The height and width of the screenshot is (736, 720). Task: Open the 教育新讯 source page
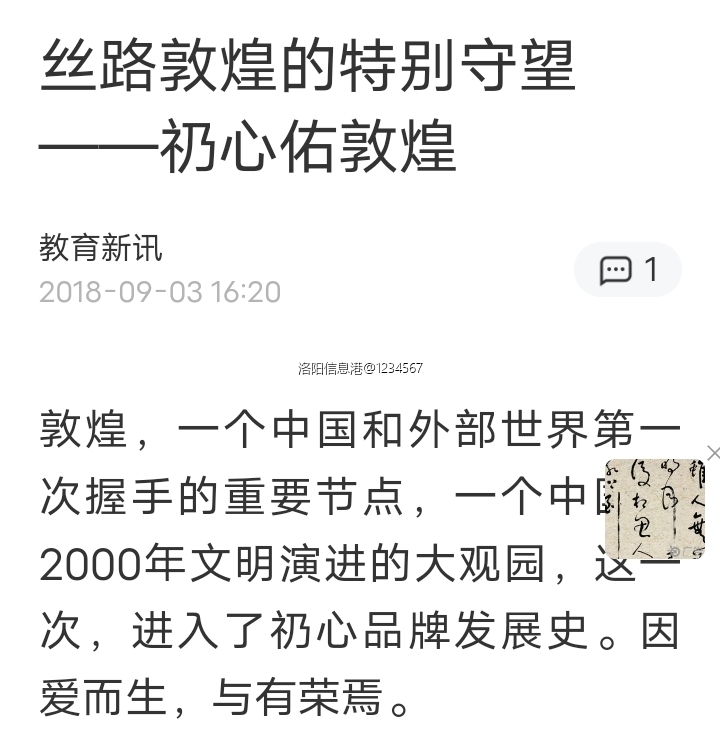(x=100, y=247)
